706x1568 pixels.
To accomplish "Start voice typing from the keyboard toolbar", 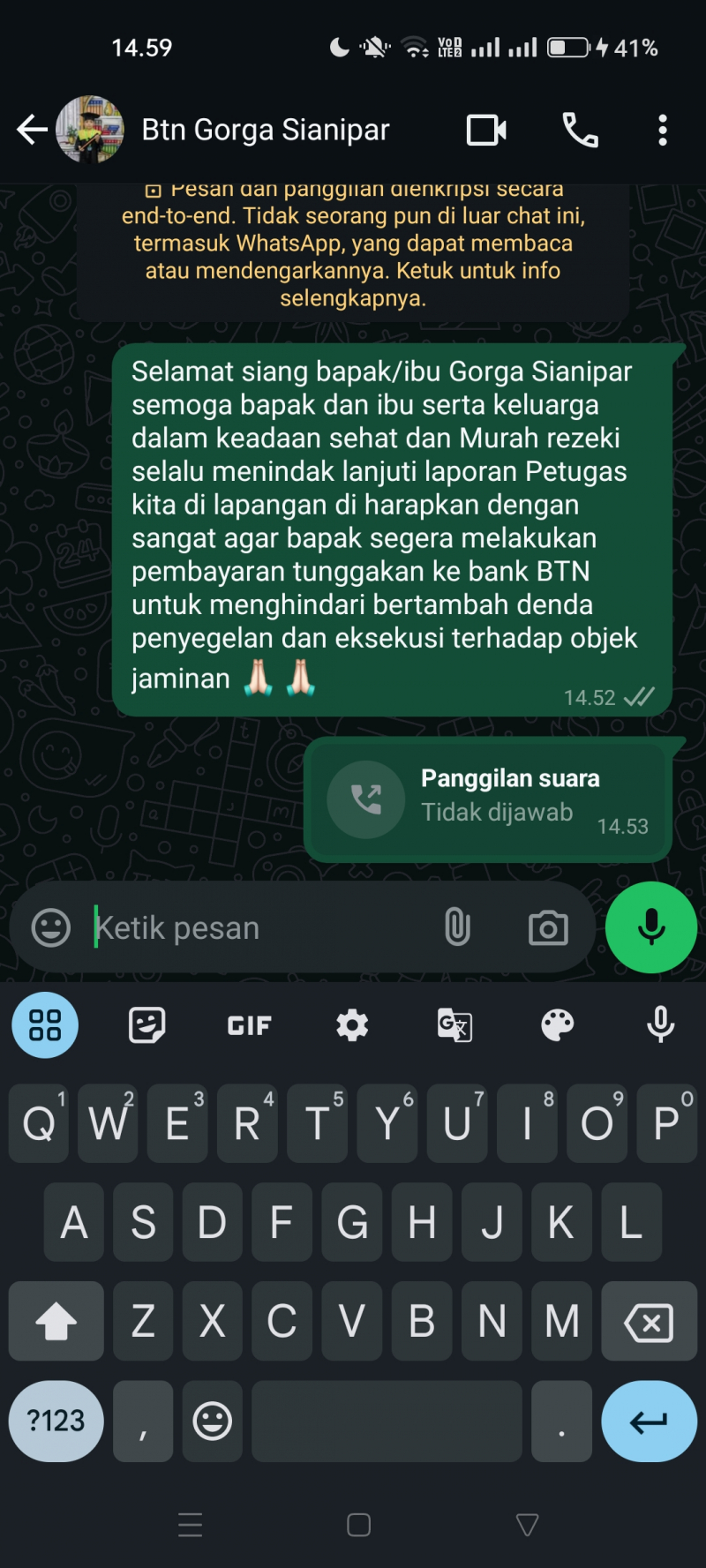I will (660, 1025).
